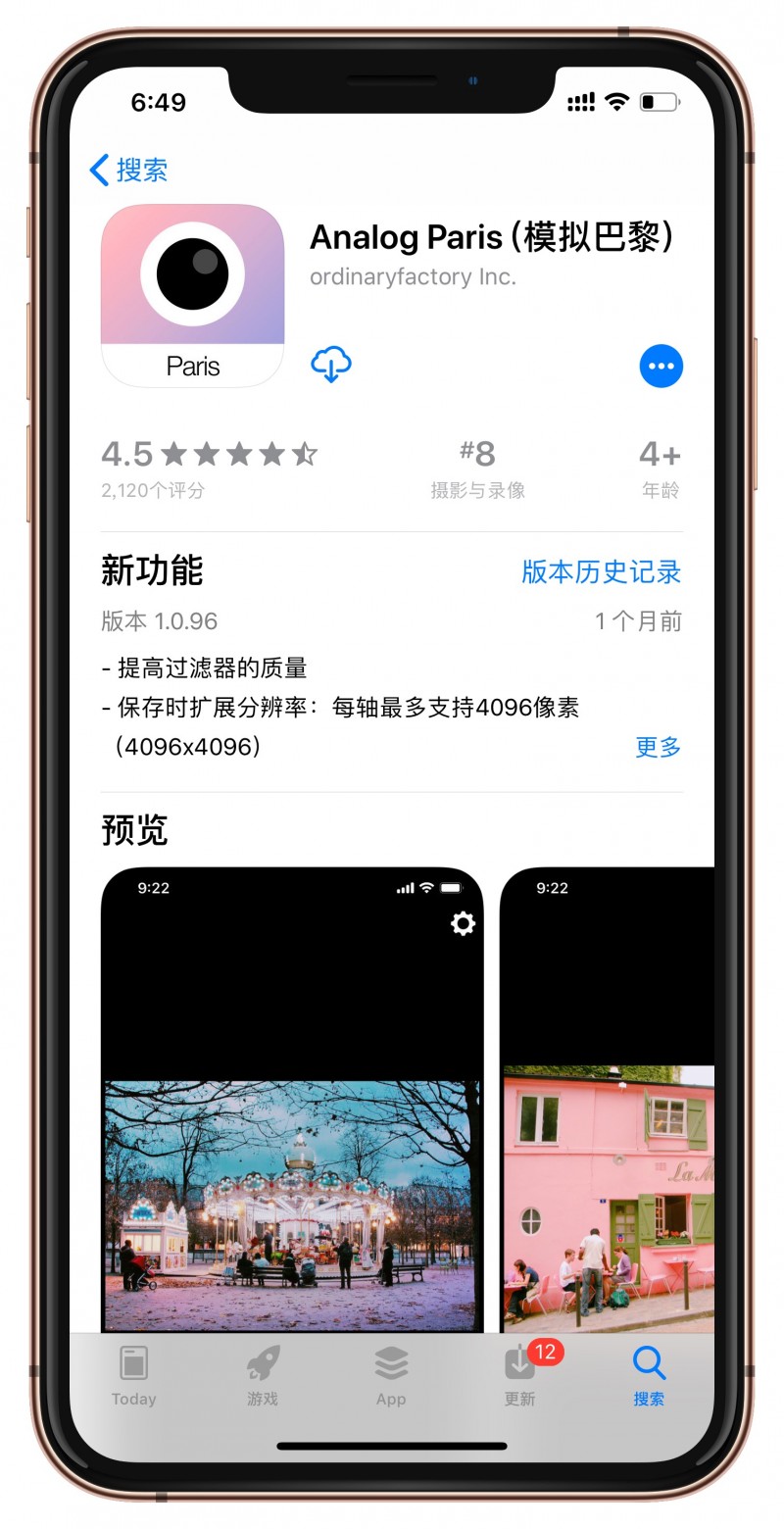This screenshot has width=784, height=1529.
Task: Open the pink house preview screenshot
Action: click(608, 1098)
